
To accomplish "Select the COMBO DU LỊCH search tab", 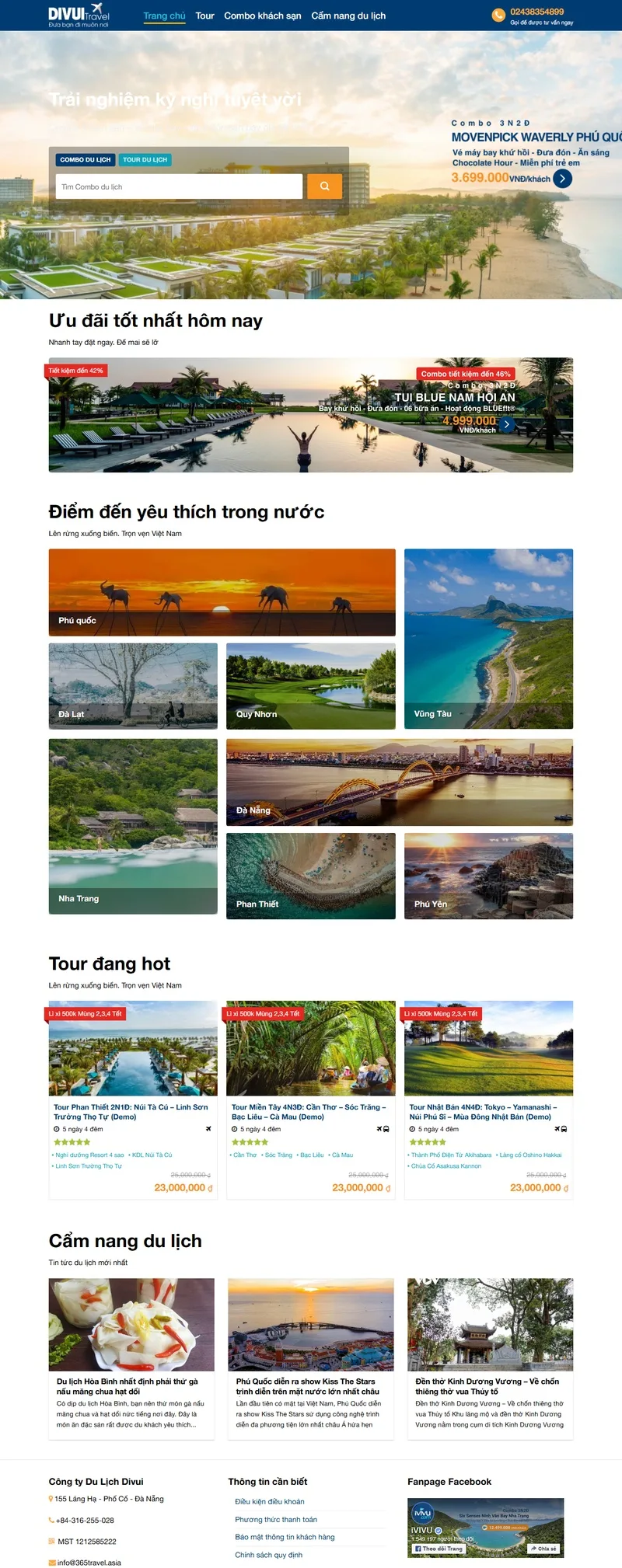I will [86, 159].
